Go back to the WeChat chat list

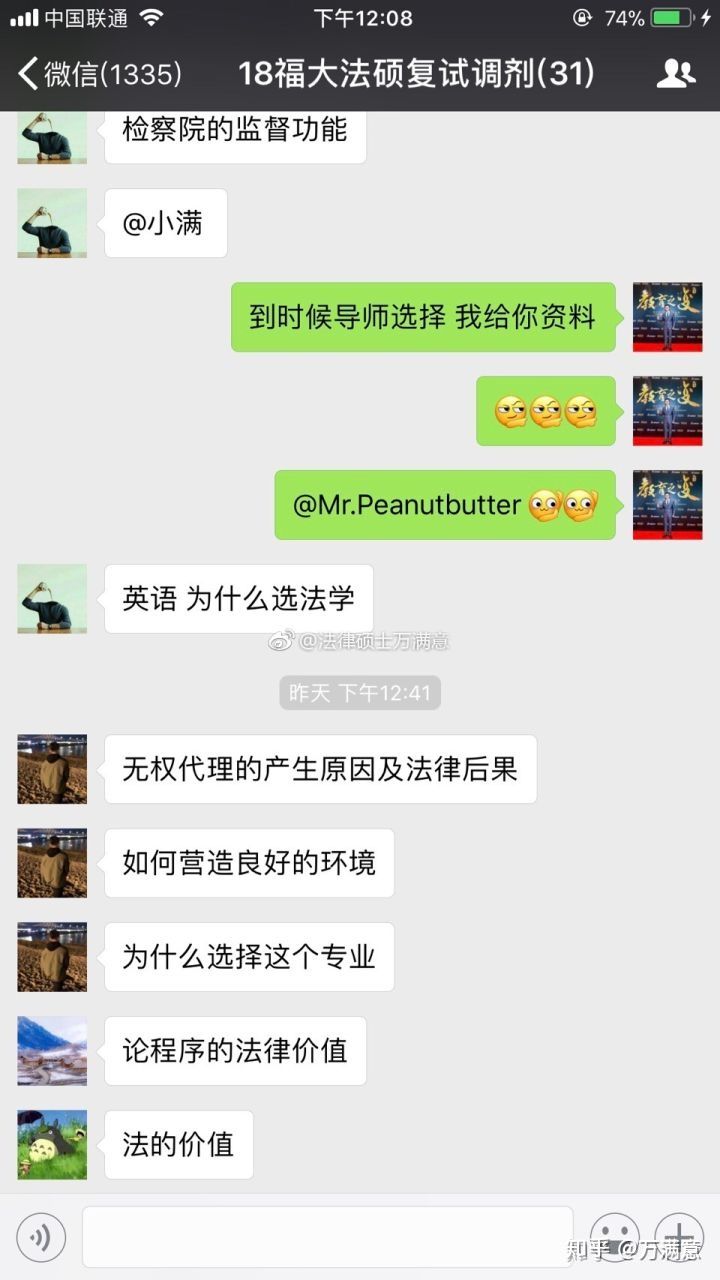[x=98, y=73]
